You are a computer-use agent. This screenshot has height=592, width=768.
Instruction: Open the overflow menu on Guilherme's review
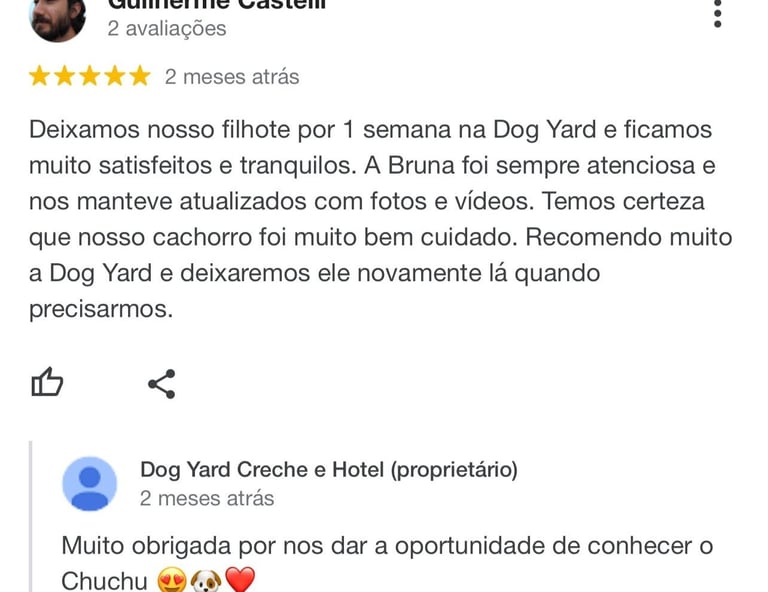717,14
